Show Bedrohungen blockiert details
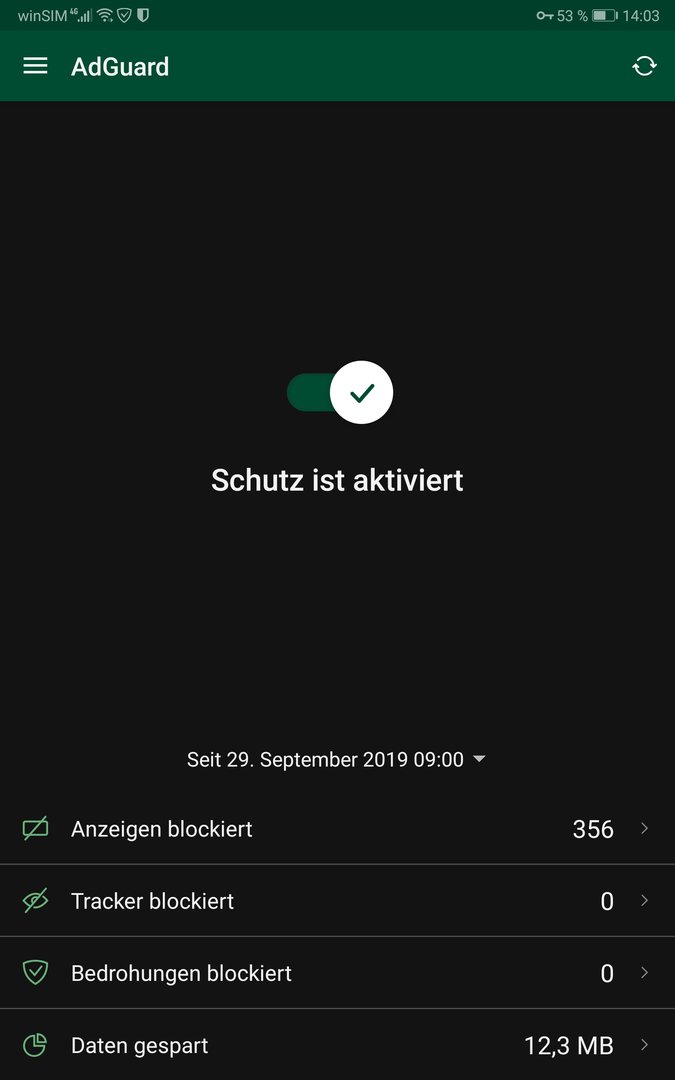Viewport: 675px width, 1080px height. tap(338, 973)
